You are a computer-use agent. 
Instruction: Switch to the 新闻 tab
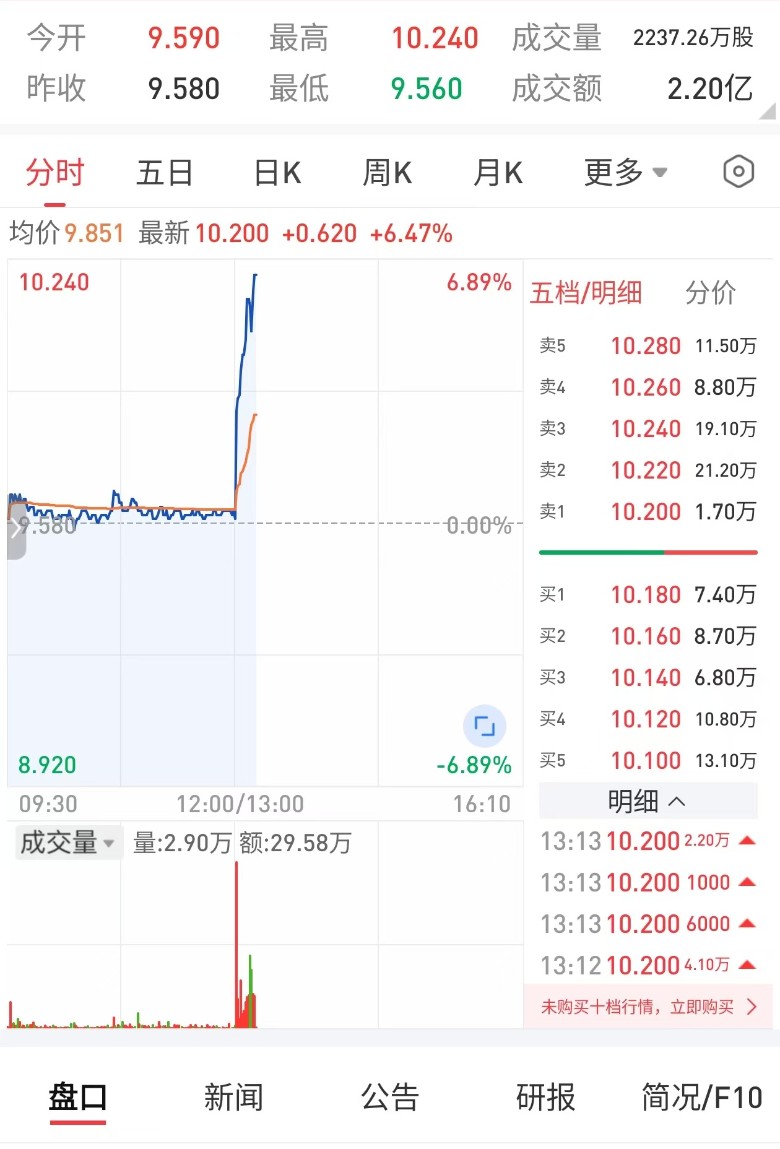234,1097
